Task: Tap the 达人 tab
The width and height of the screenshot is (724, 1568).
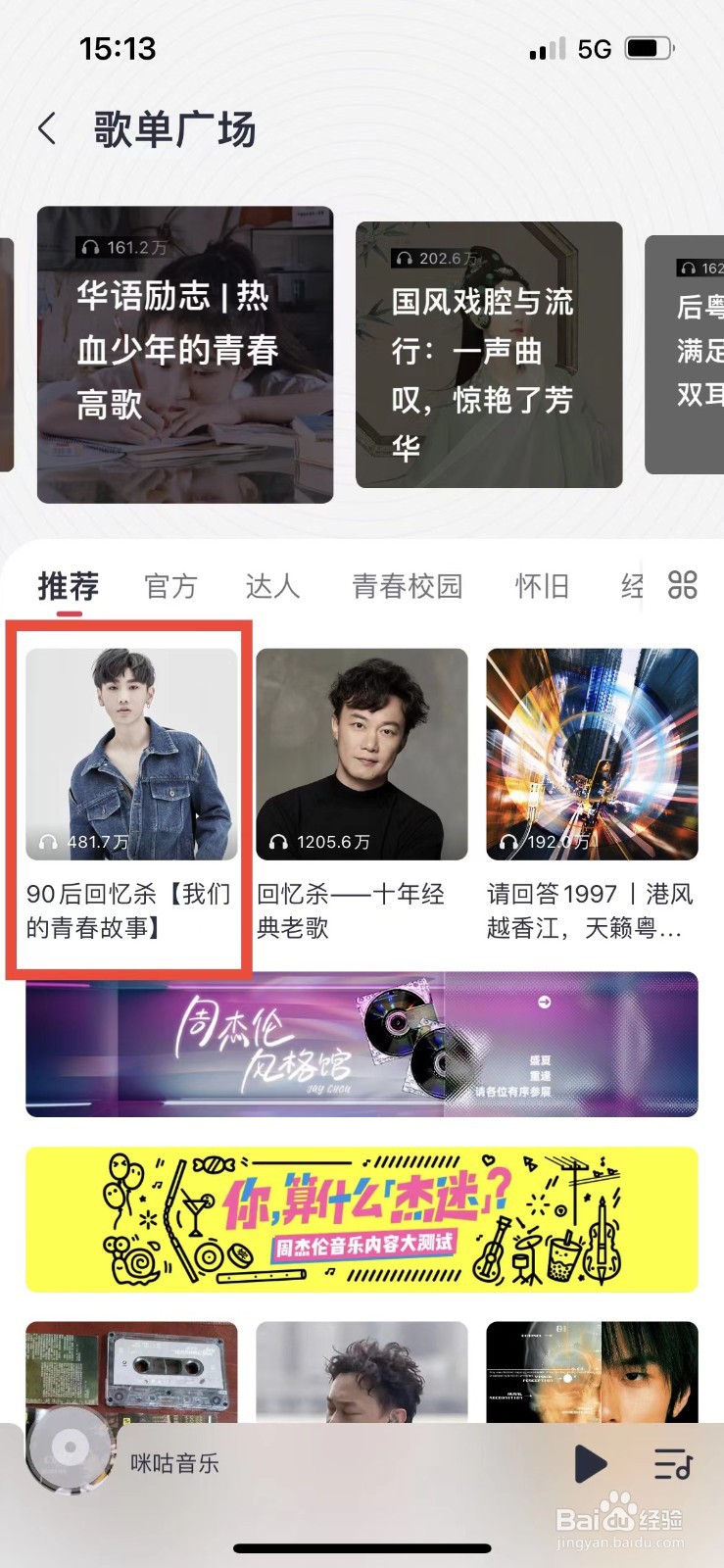Action: pyautogui.click(x=271, y=585)
